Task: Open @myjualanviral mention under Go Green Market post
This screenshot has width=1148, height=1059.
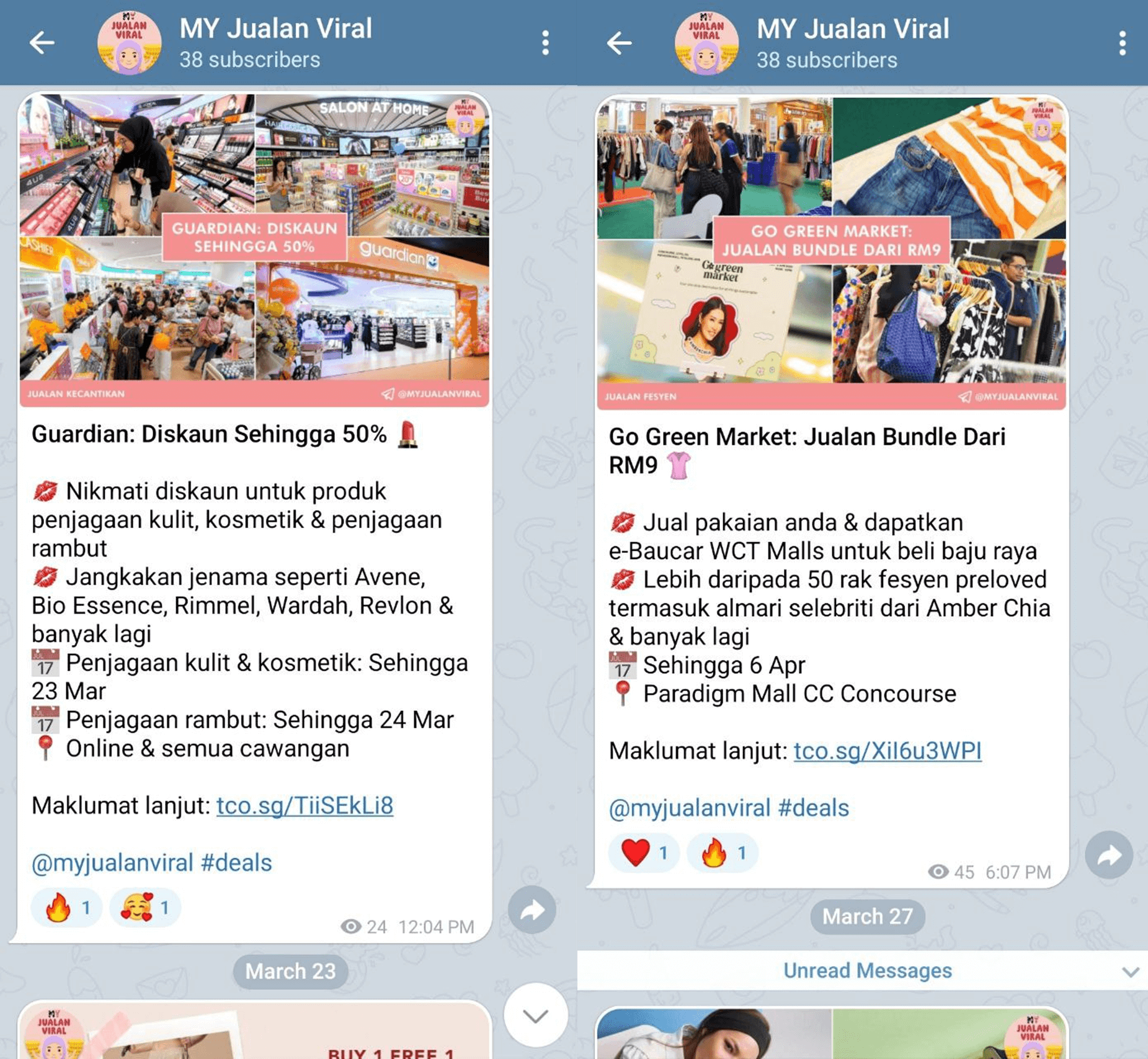Action: [689, 808]
